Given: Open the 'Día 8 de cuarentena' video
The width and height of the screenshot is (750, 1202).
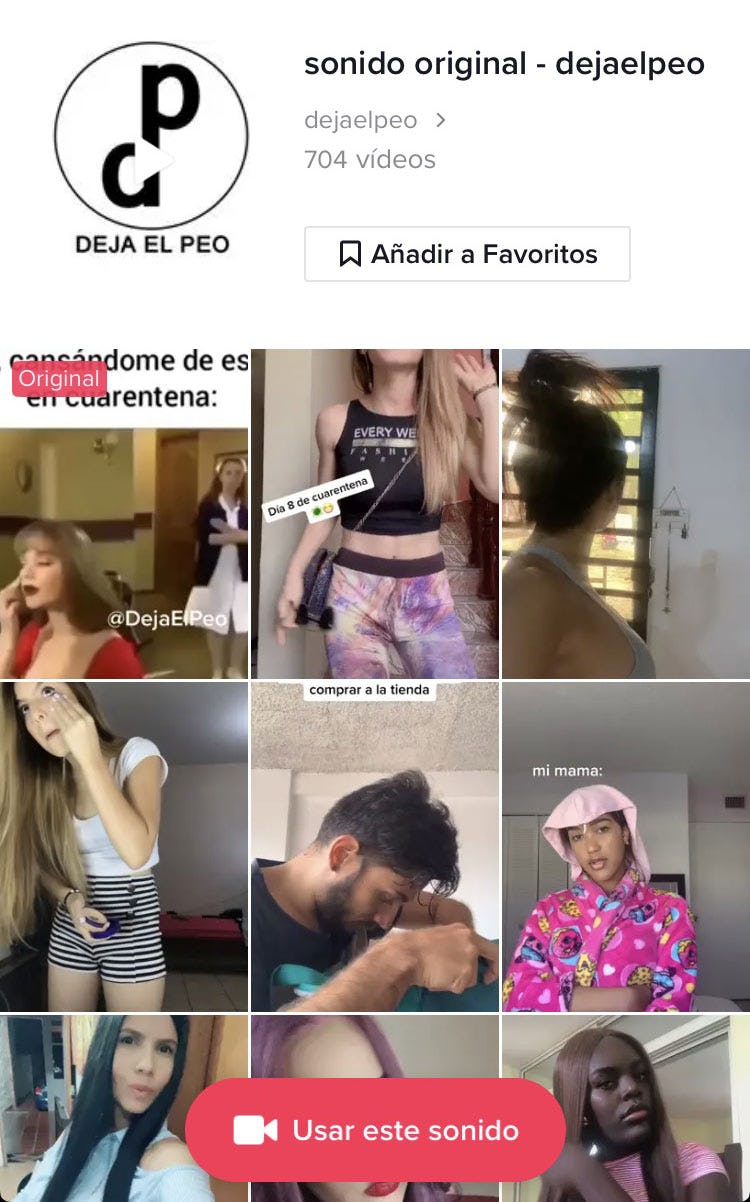Looking at the screenshot, I should (x=374, y=514).
